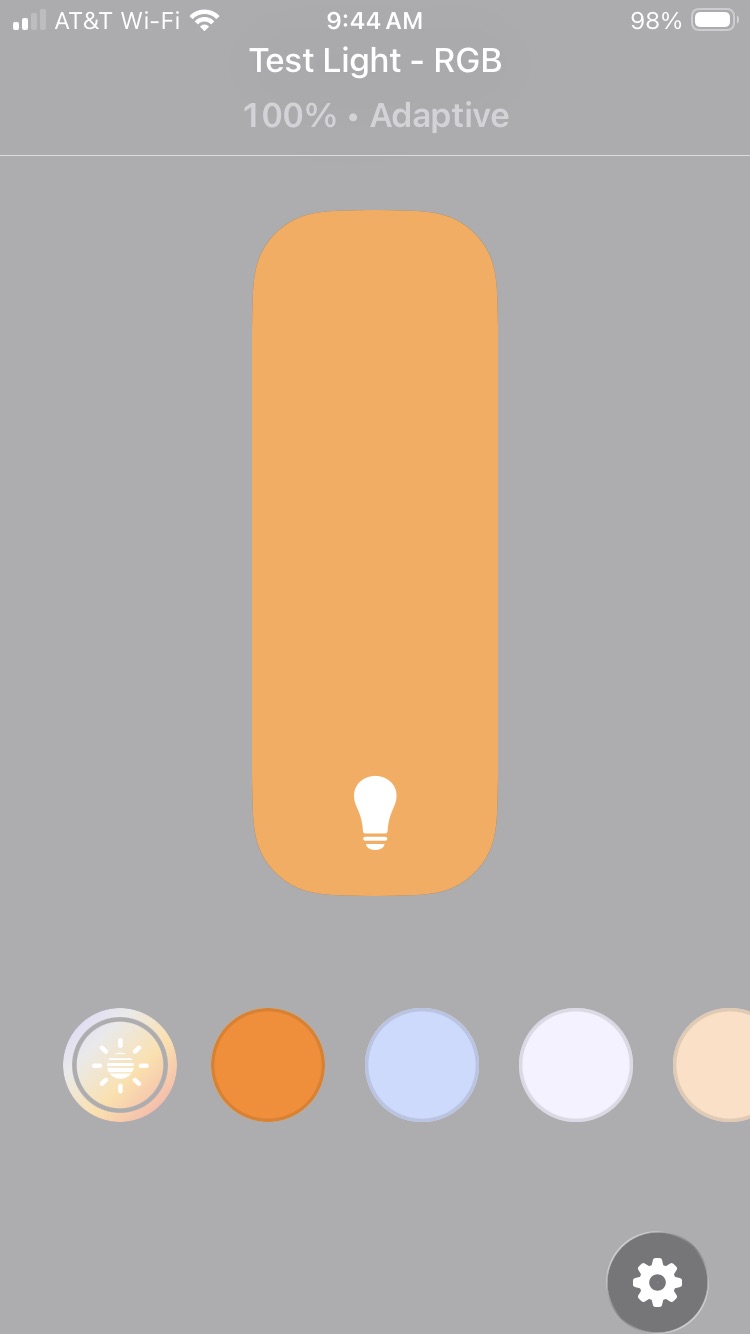Viewport: 750px width, 1334px height.
Task: Open the light's settings gear
Action: click(657, 1281)
